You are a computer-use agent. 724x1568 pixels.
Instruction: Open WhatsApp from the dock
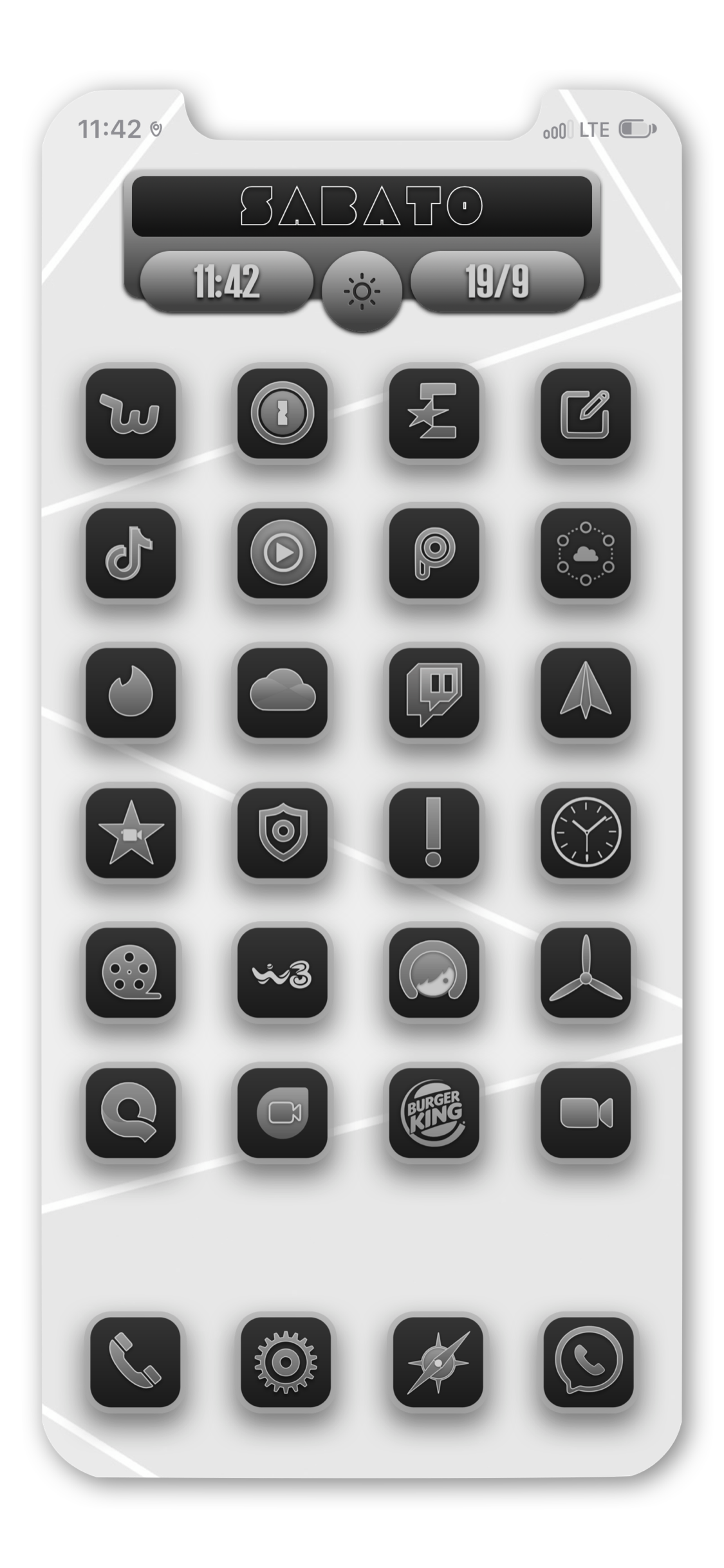(588, 1361)
